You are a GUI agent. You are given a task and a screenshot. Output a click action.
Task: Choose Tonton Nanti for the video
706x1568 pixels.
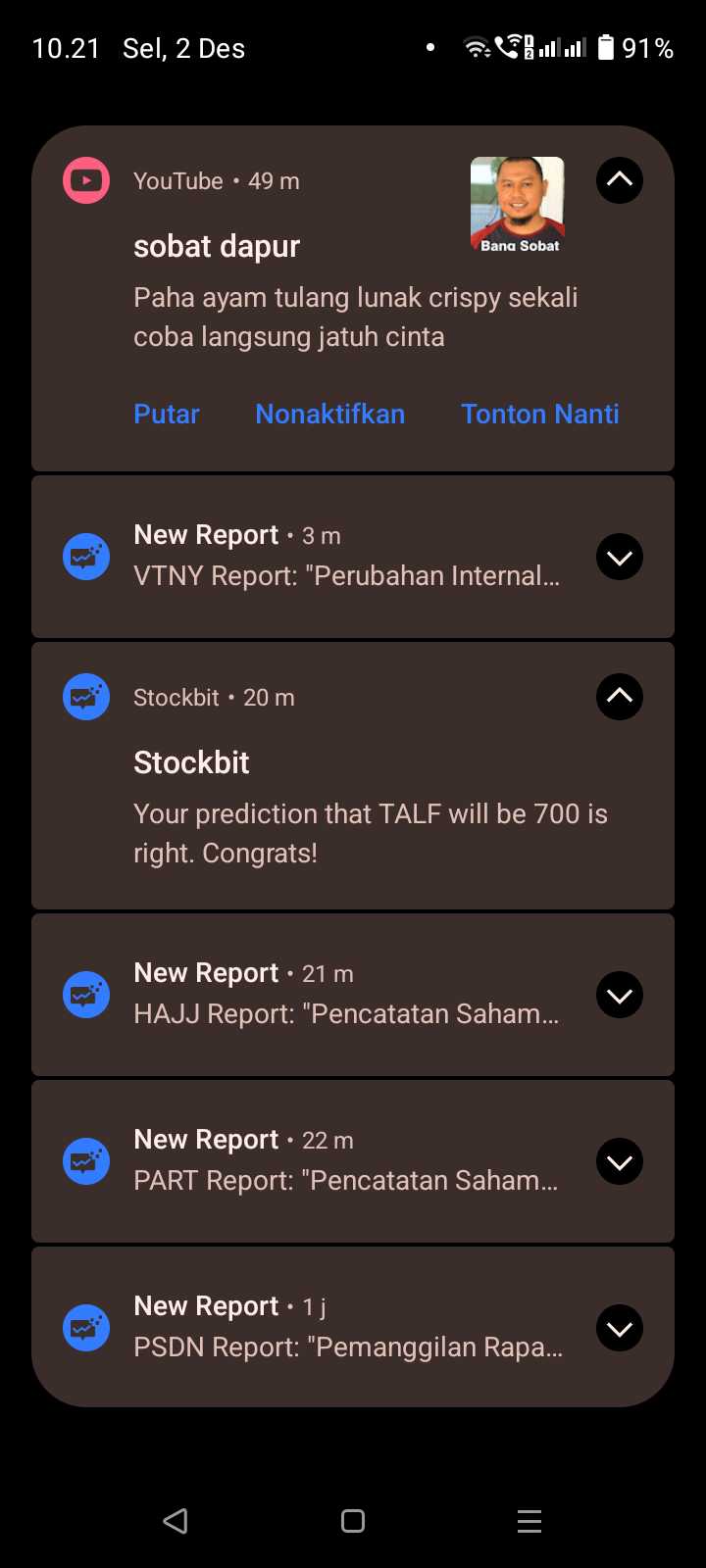539,414
